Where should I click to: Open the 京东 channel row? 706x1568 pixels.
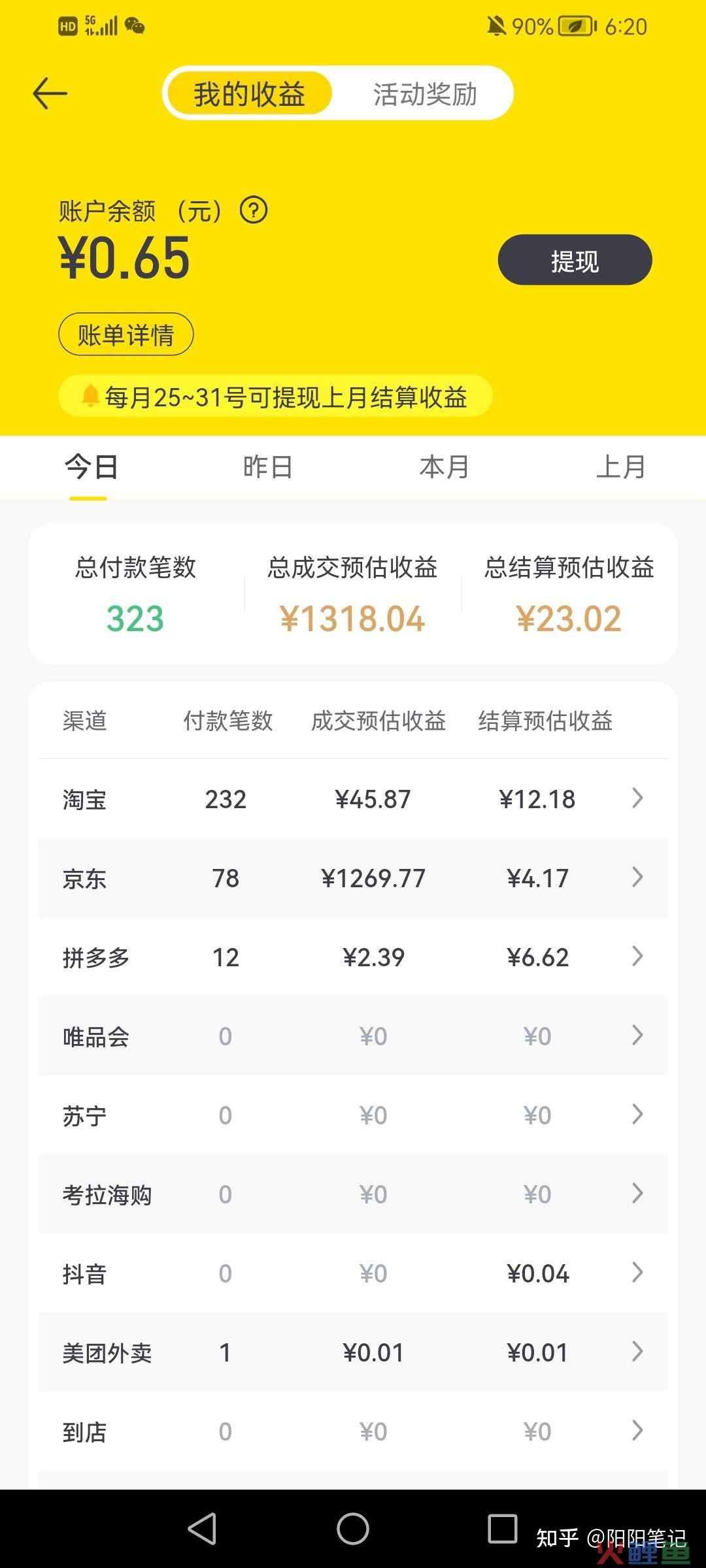click(x=353, y=878)
